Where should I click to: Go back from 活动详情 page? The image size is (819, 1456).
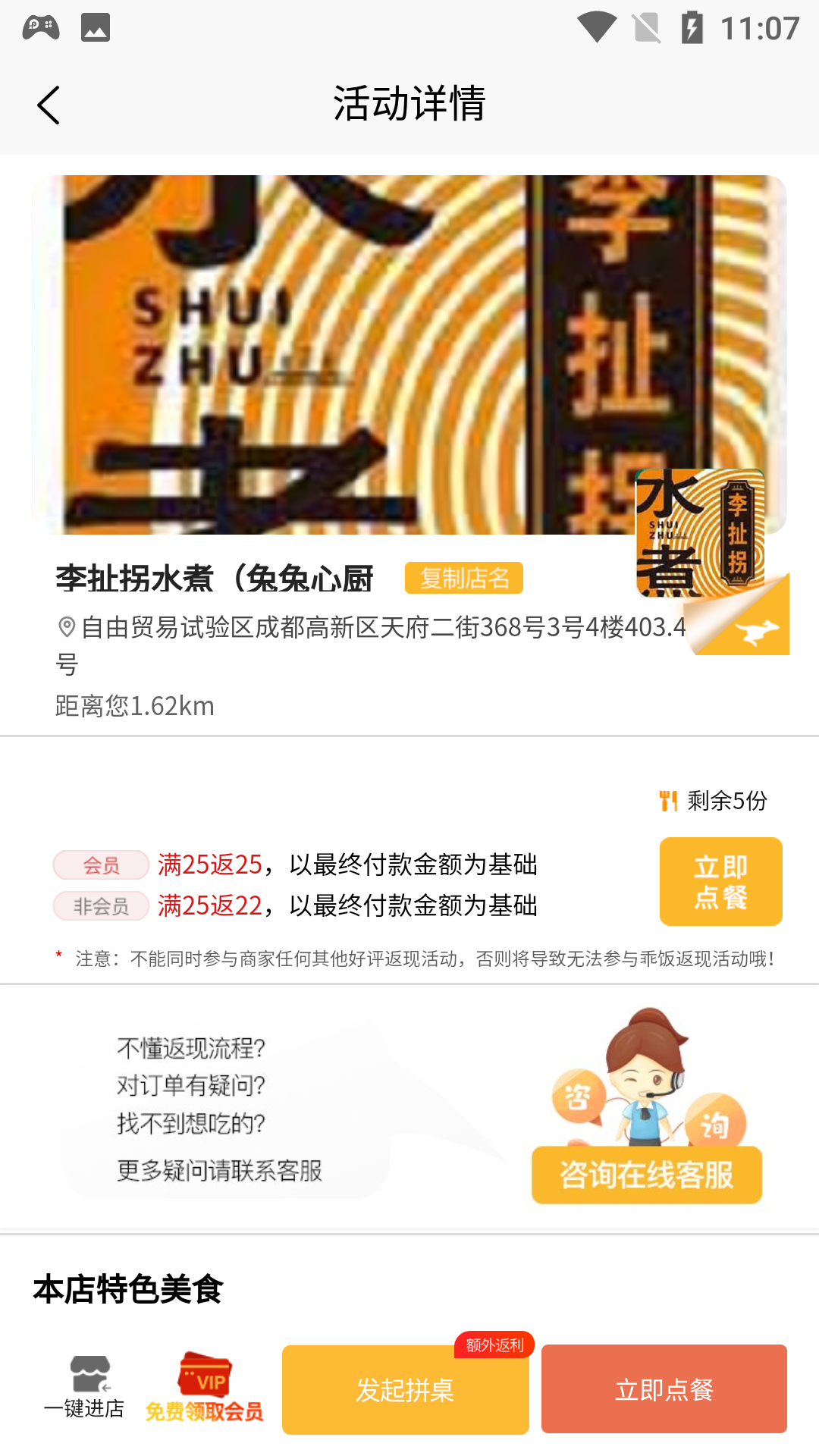[x=49, y=105]
